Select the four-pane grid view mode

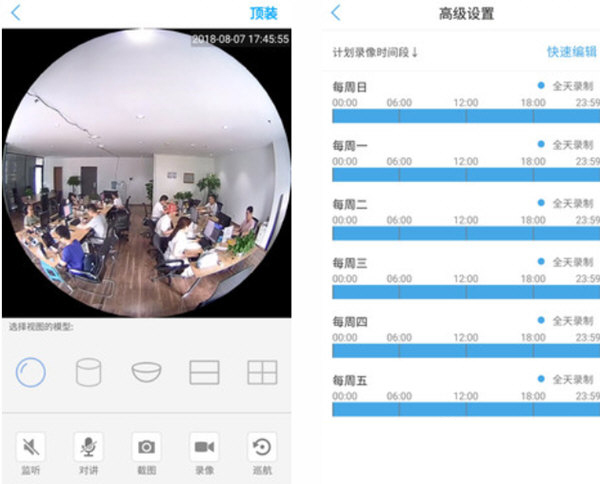pos(262,373)
